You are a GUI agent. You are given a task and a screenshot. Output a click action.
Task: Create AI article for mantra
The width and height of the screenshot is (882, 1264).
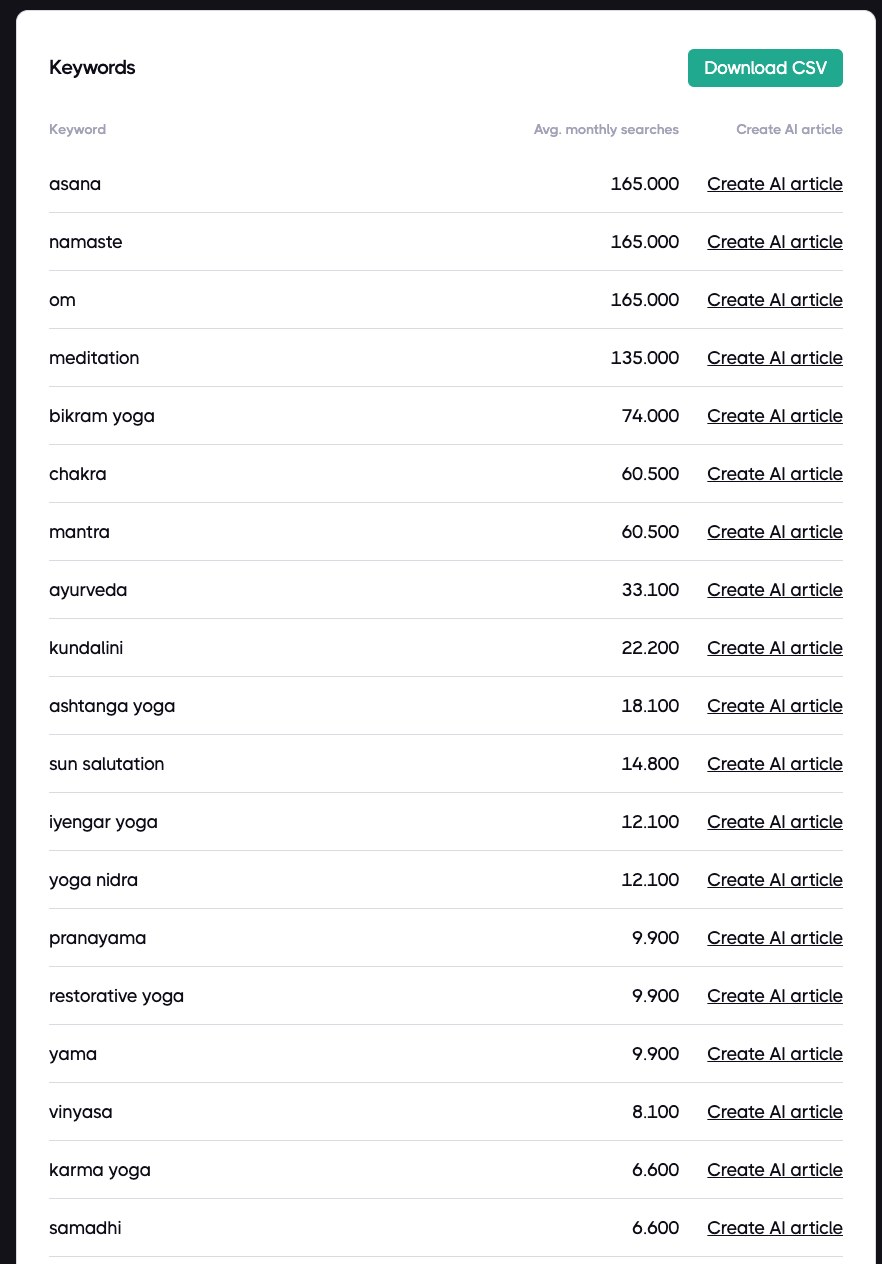[774, 532]
